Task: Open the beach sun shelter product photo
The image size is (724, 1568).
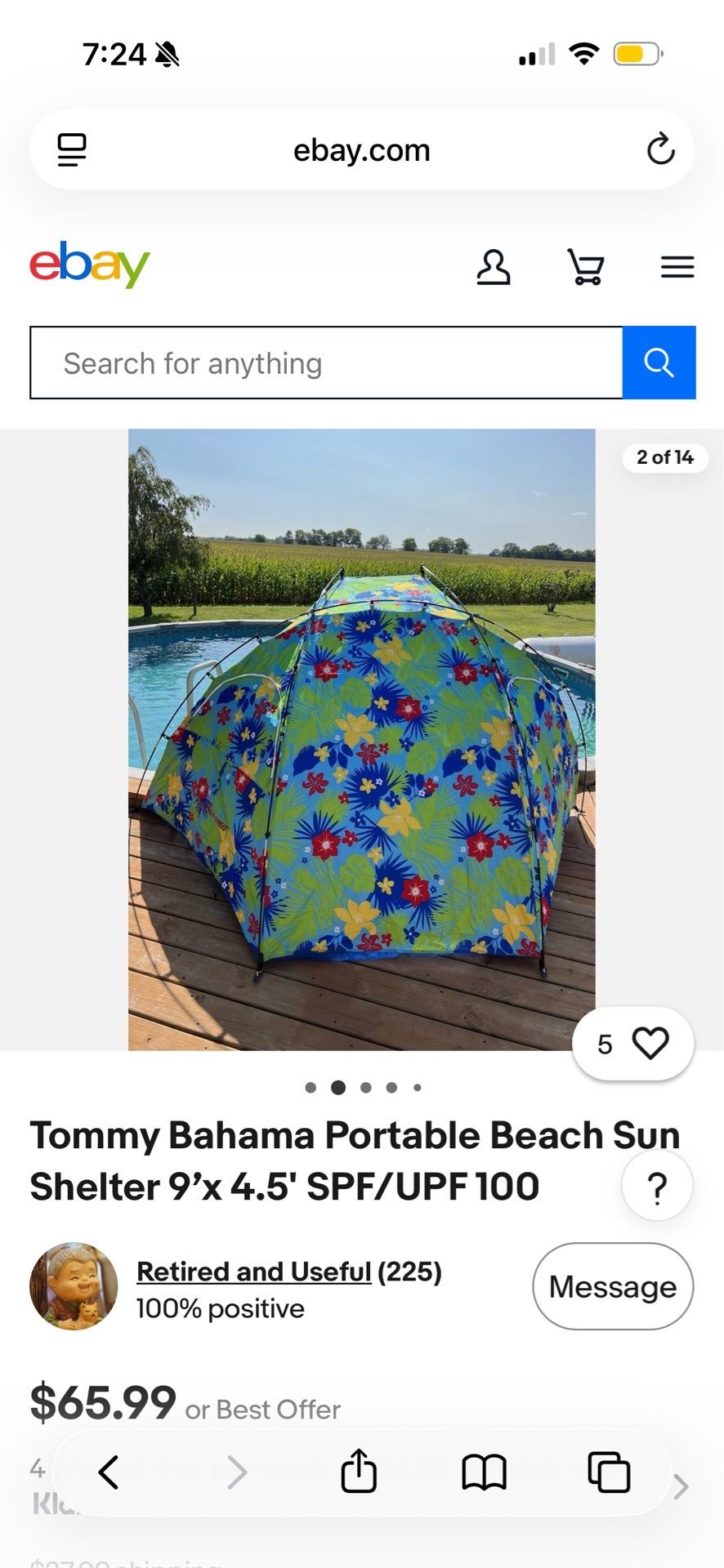Action: pos(362,739)
